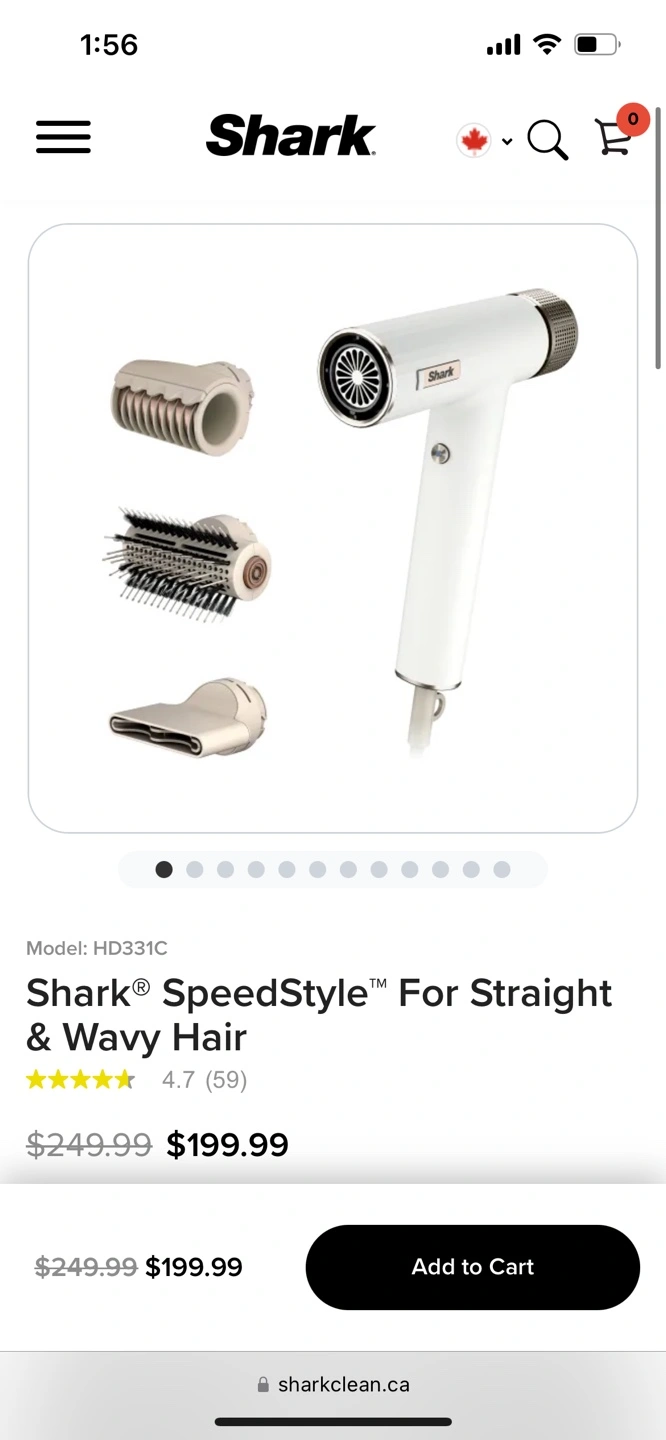Open the SpeedStyle product image
This screenshot has width=666, height=1440.
(x=333, y=528)
